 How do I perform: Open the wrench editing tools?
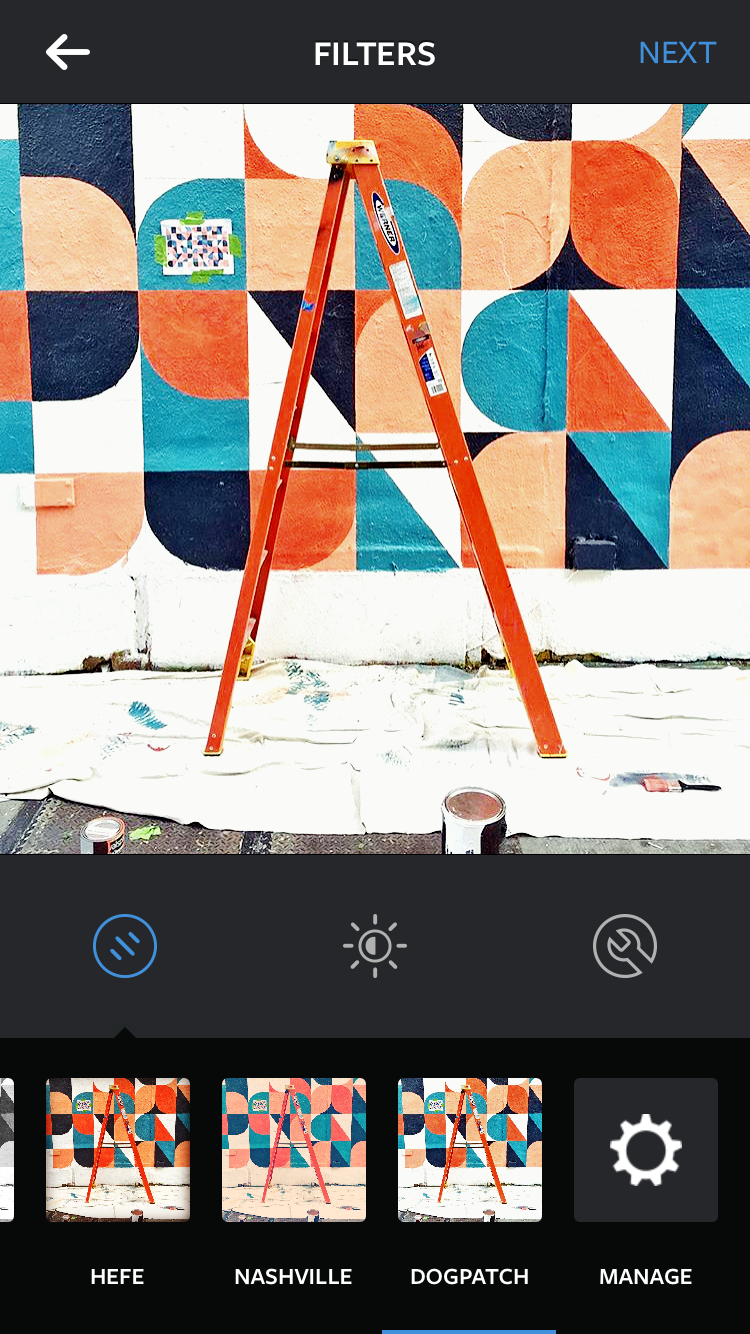[625, 946]
